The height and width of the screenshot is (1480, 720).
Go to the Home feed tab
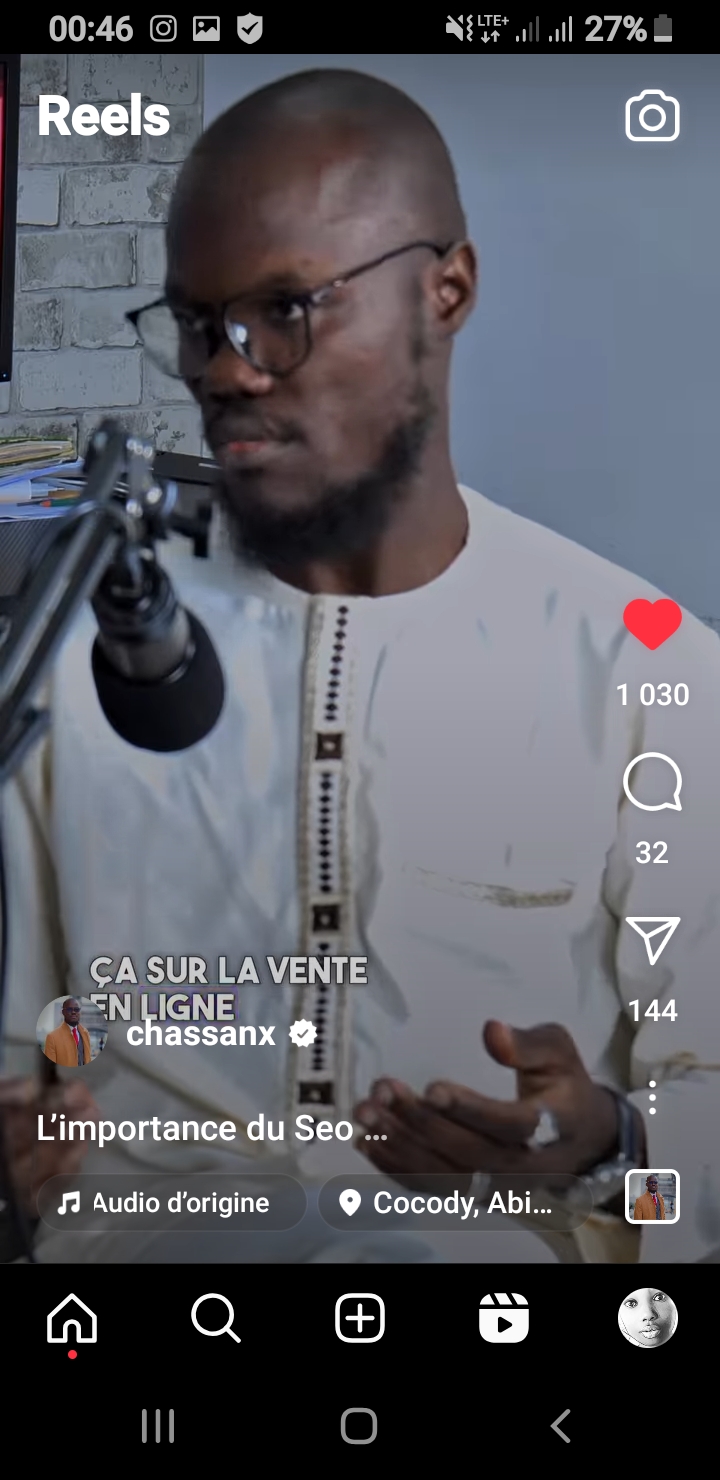72,1319
